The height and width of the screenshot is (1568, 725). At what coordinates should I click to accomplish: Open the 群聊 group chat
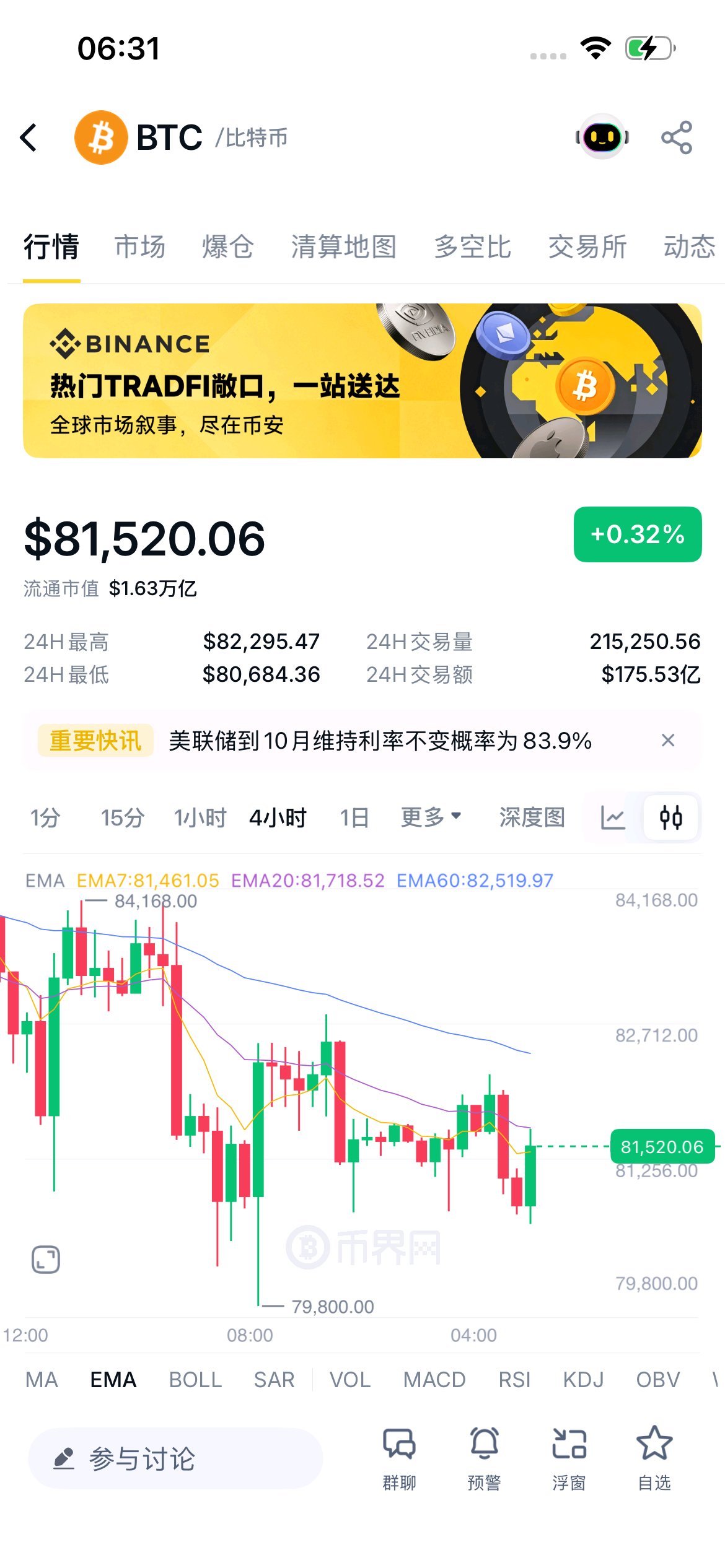click(399, 1458)
